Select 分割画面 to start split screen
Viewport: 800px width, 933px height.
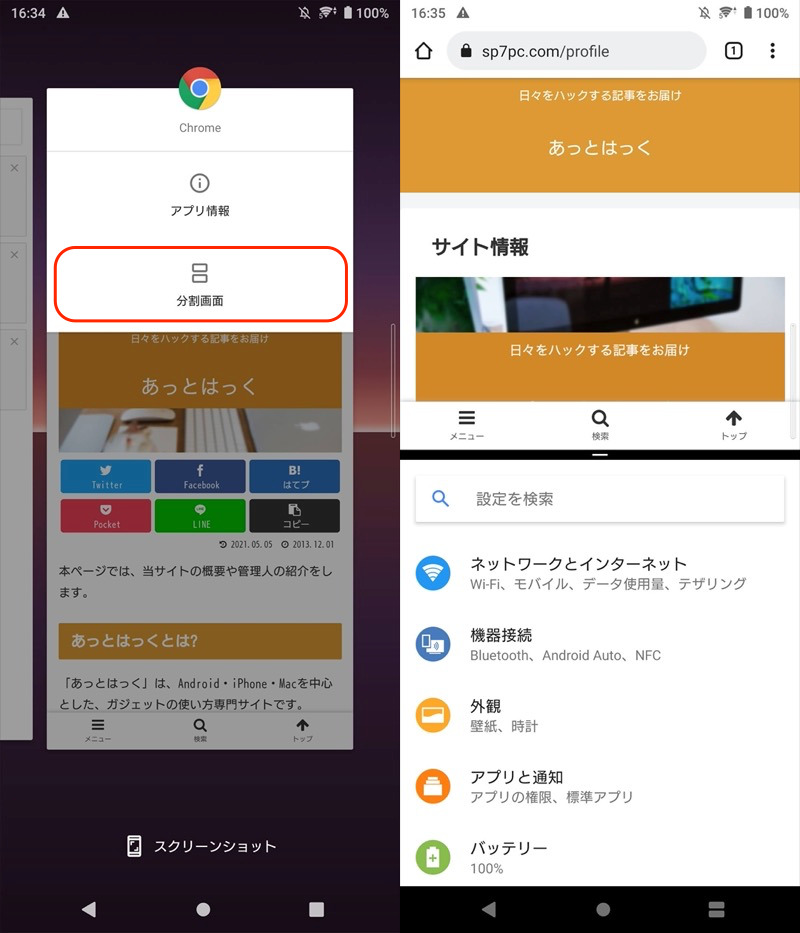(x=199, y=284)
